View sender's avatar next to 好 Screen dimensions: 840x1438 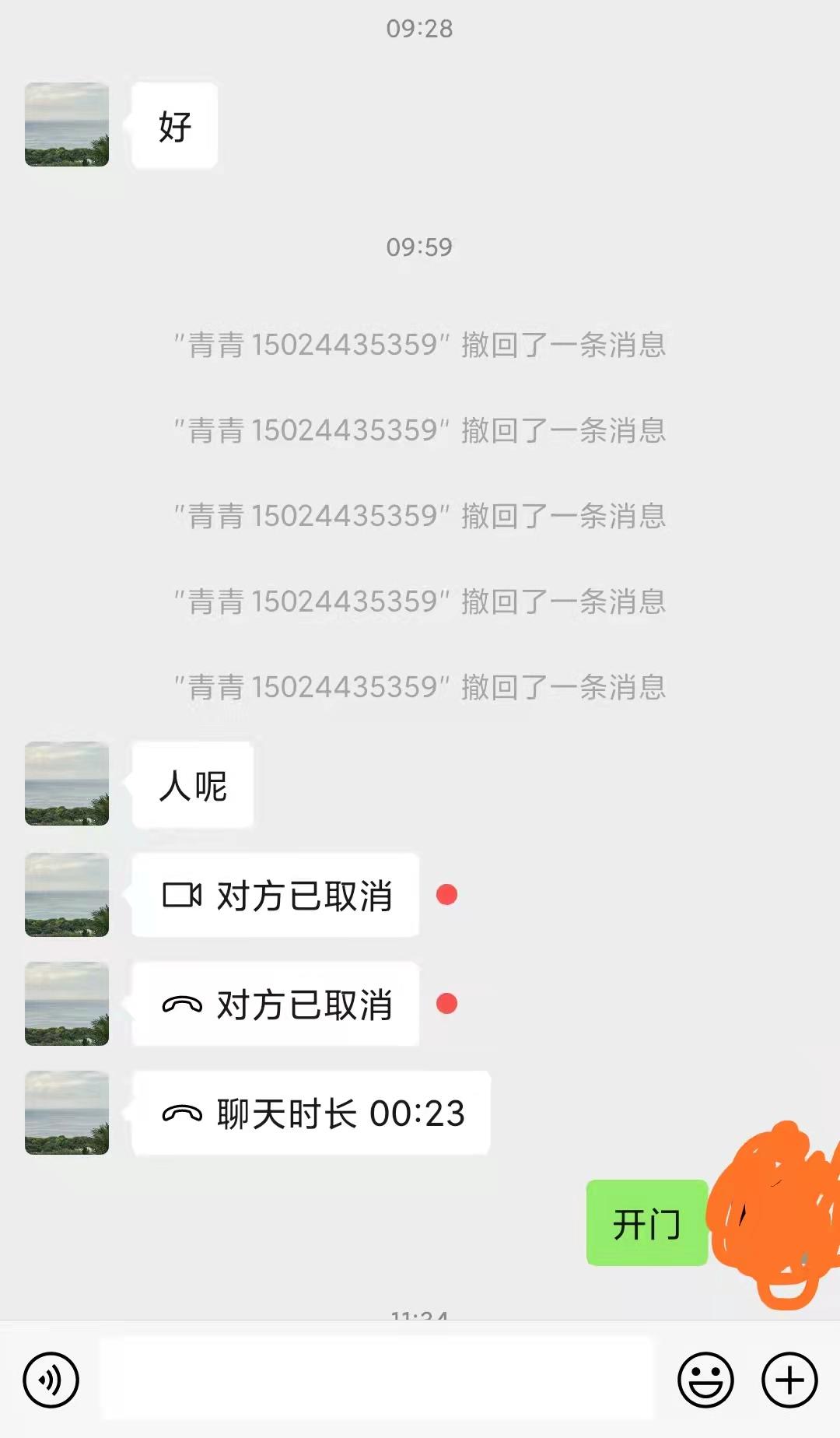click(67, 125)
